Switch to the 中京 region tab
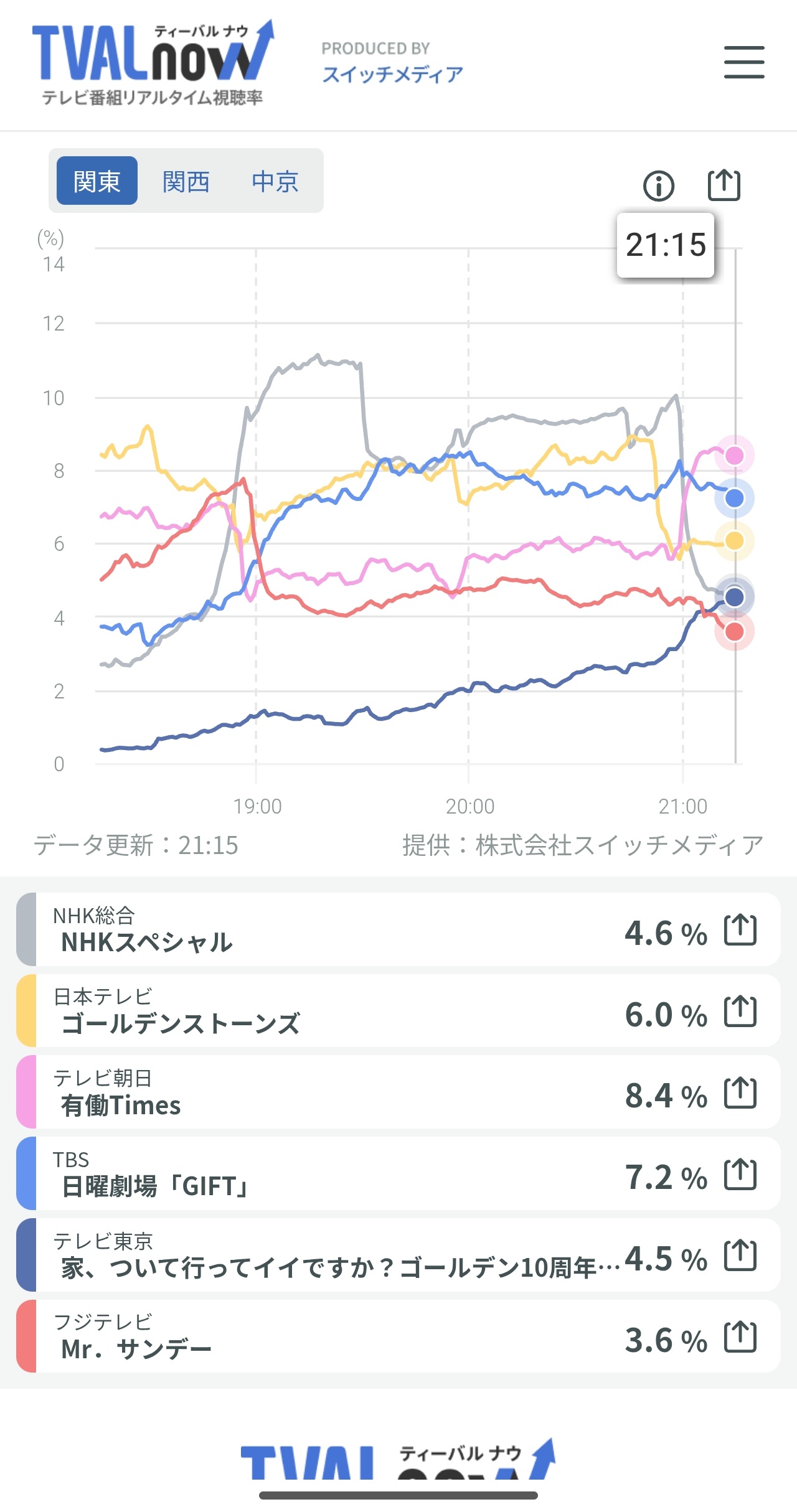Viewport: 797px width, 1512px height. tap(275, 182)
